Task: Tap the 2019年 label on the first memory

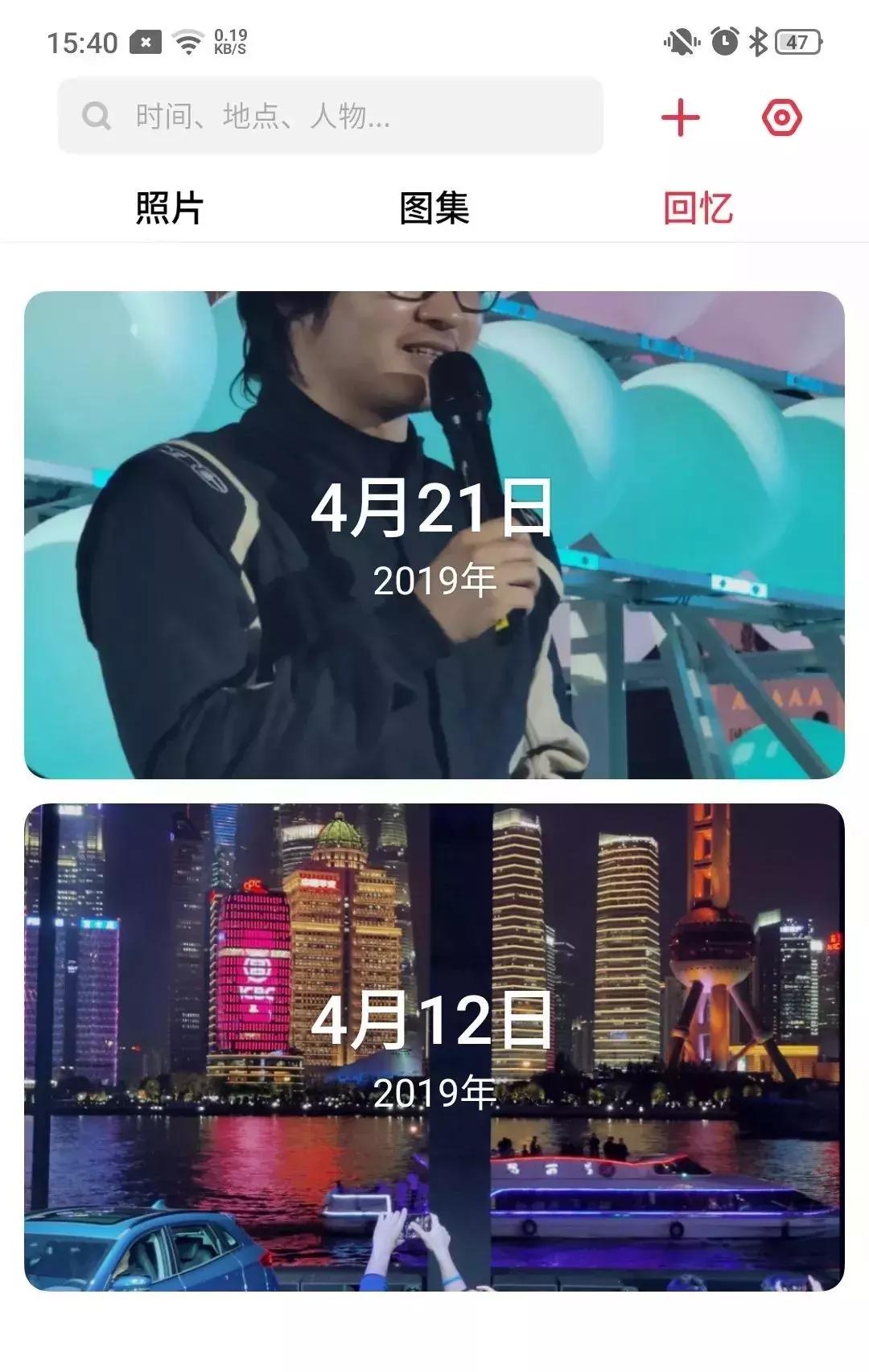Action: tap(434, 579)
